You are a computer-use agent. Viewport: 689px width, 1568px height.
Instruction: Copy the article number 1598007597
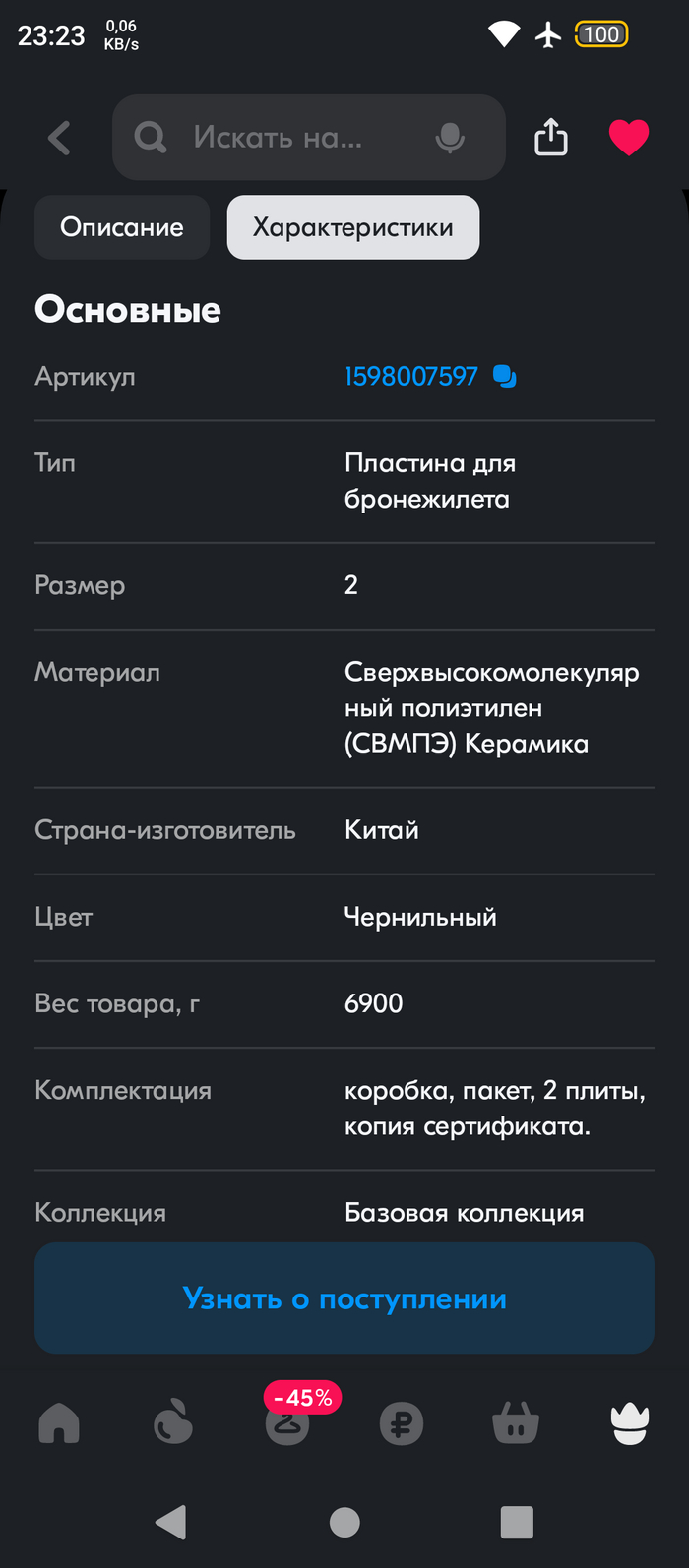pos(505,376)
